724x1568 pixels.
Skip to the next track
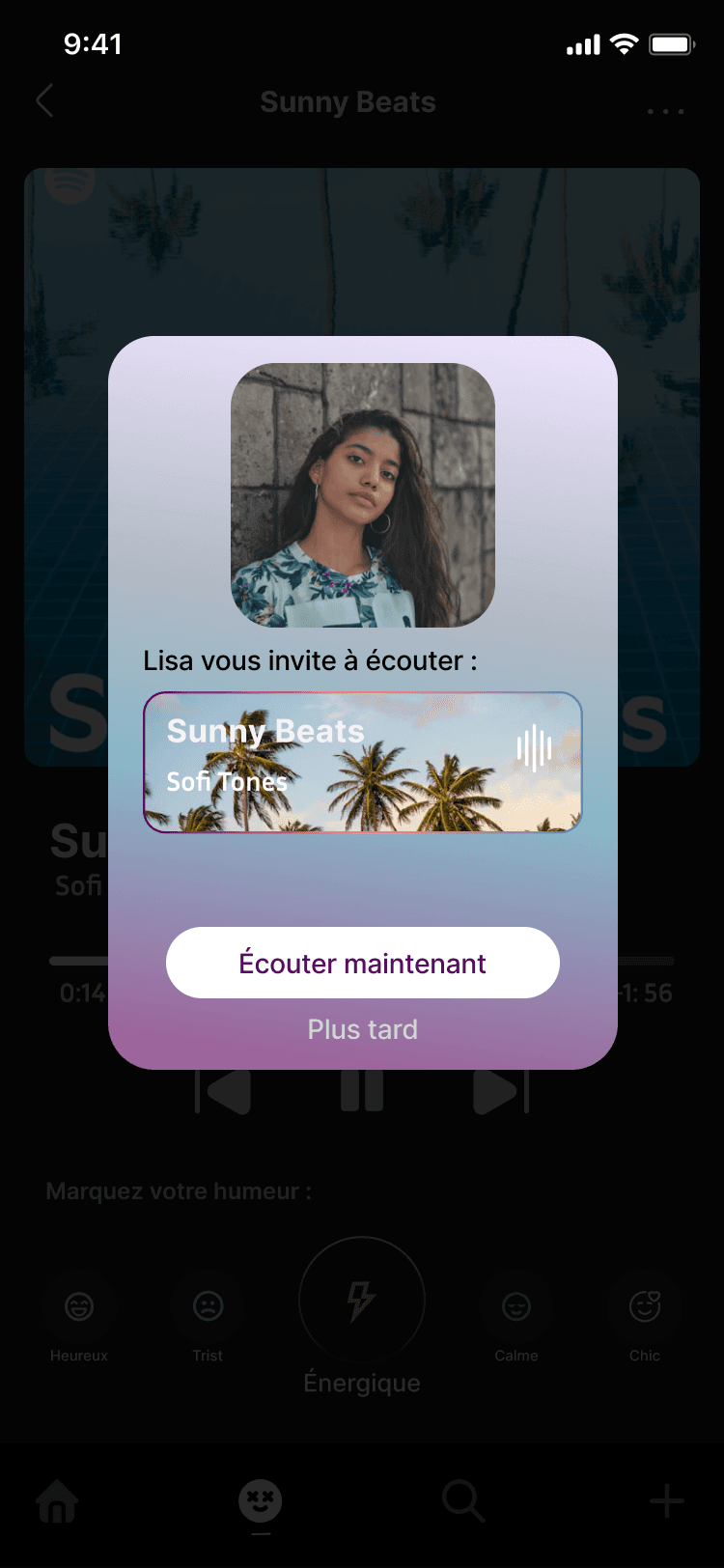coord(501,1092)
